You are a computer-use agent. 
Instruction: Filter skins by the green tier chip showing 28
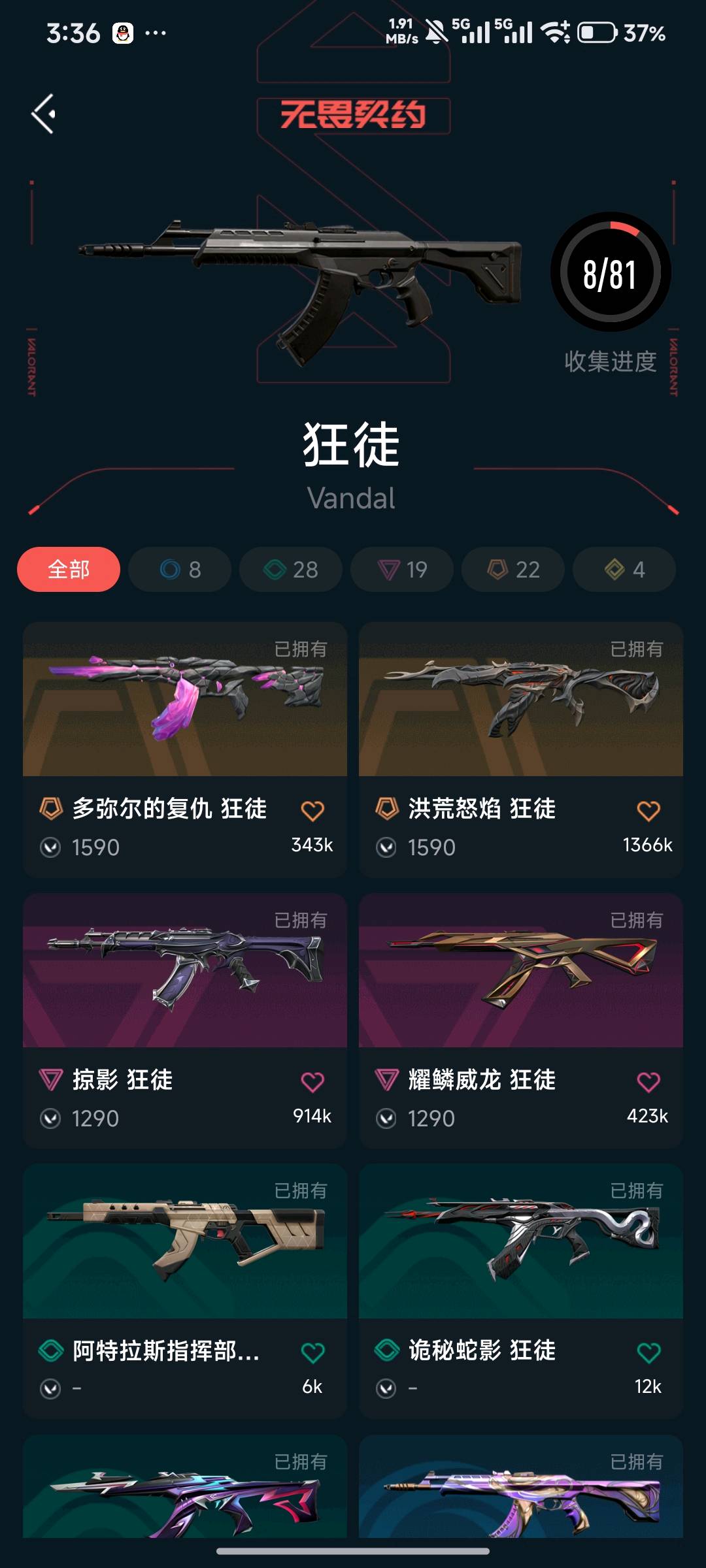[x=291, y=570]
